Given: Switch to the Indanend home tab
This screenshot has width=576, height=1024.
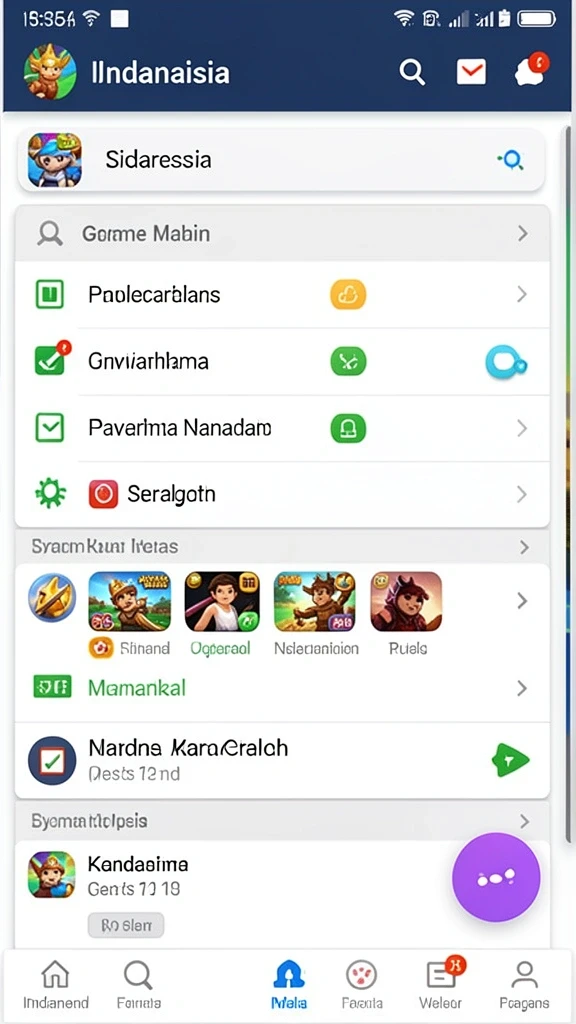Looking at the screenshot, I should pyautogui.click(x=56, y=984).
